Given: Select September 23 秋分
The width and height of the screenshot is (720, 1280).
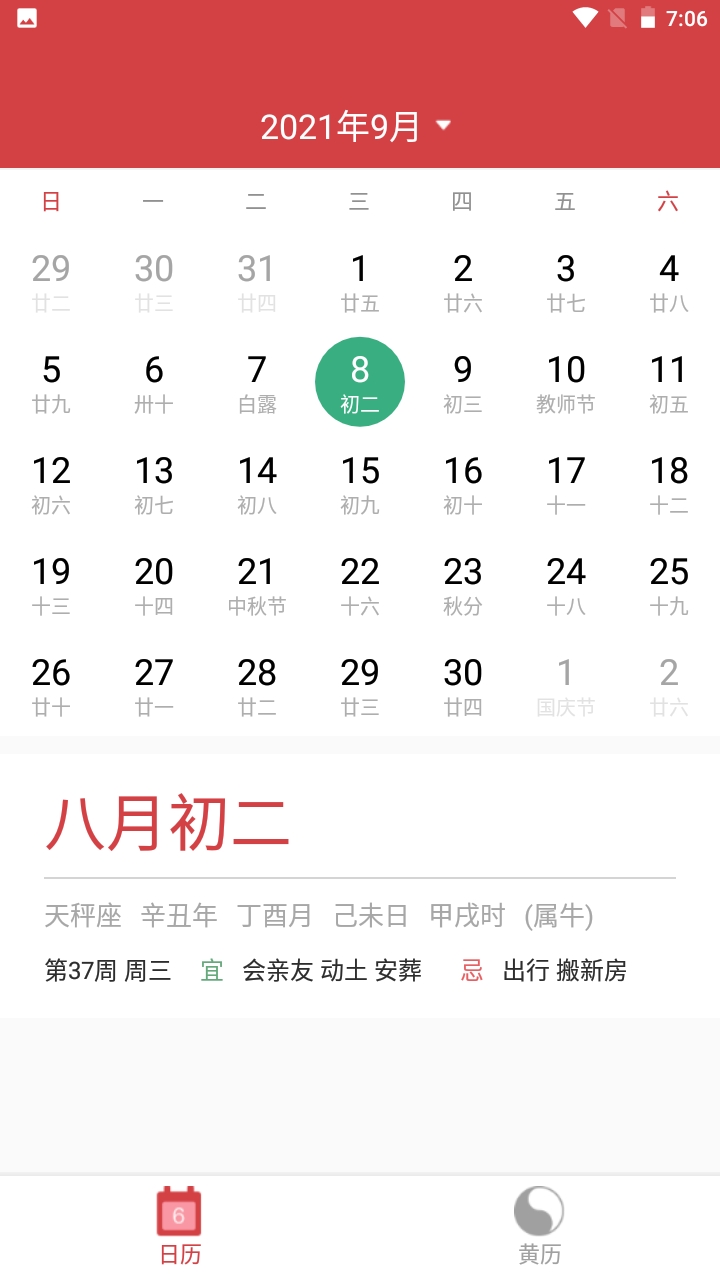Looking at the screenshot, I should 463,585.
